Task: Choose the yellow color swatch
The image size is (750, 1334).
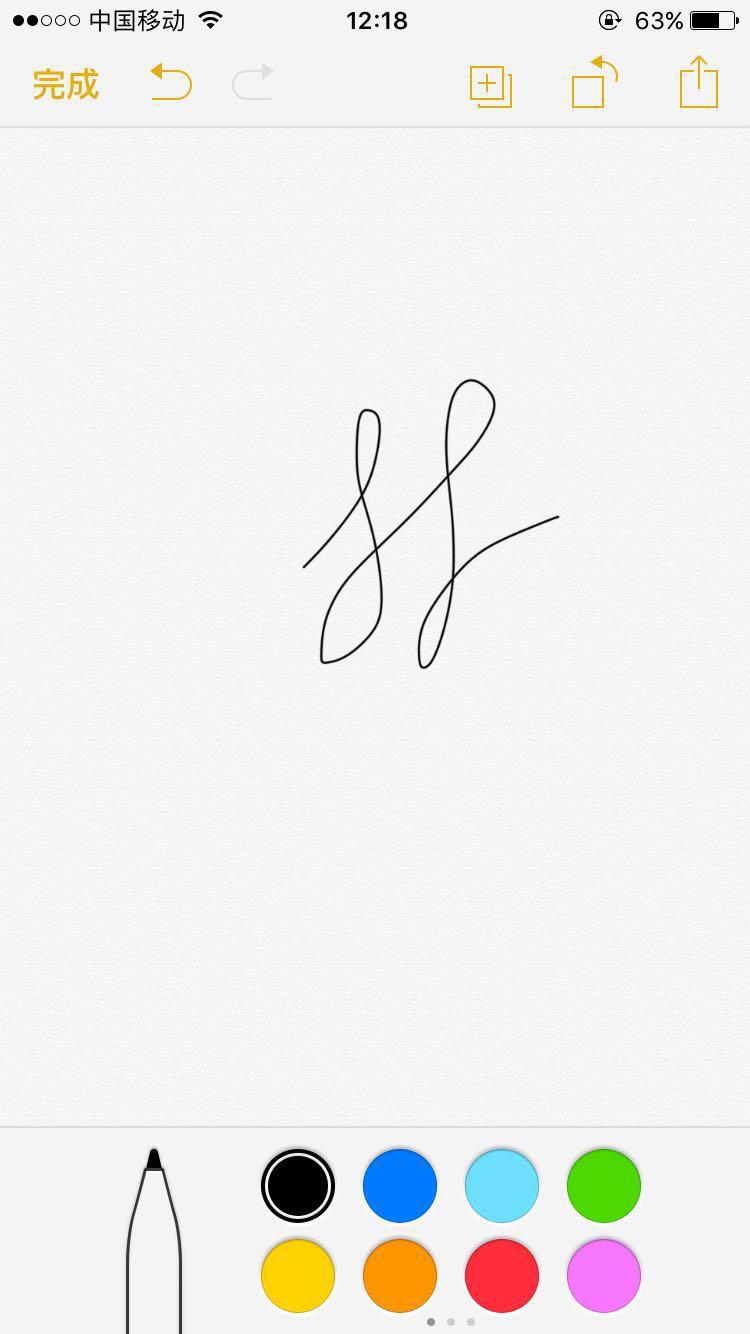Action: [x=298, y=1276]
